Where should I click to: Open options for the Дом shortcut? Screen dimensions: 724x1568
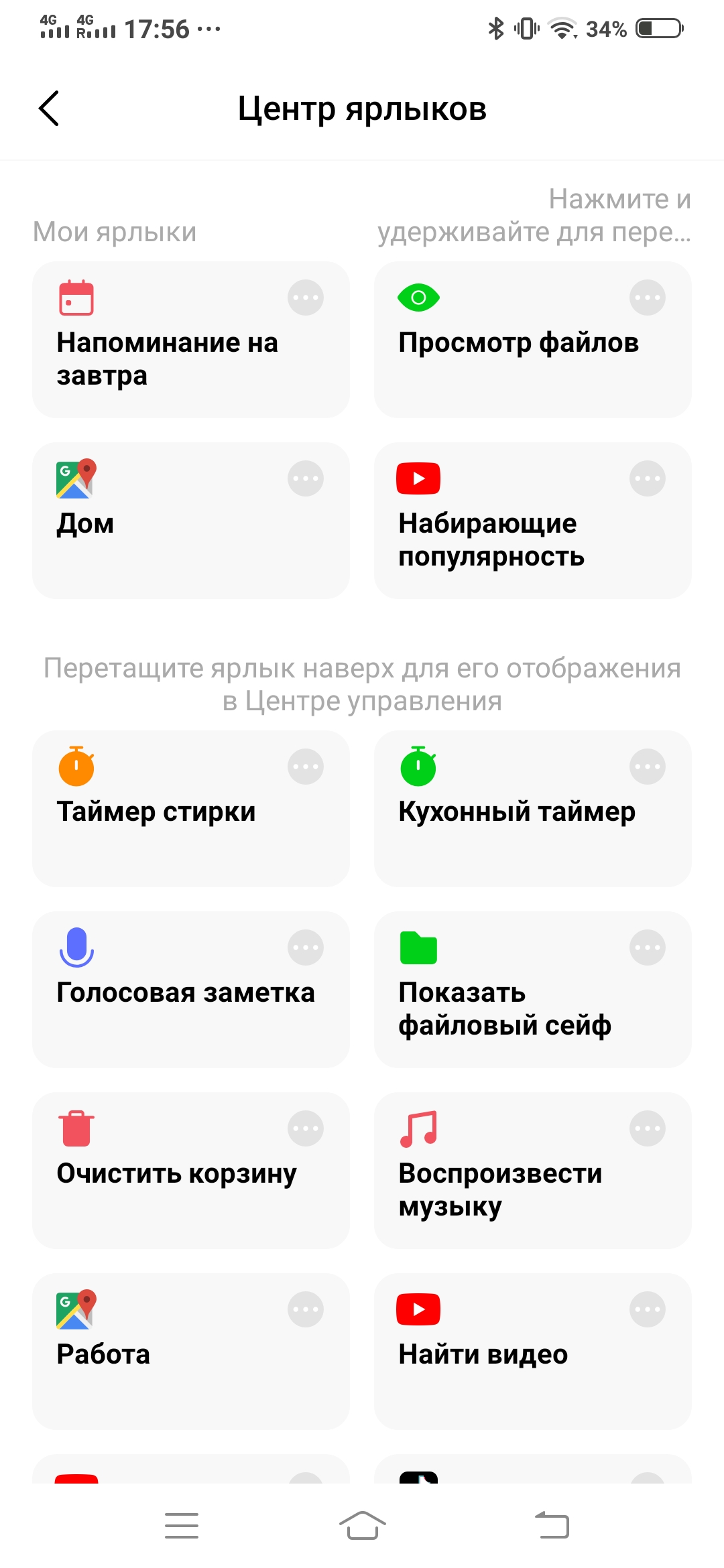[x=306, y=478]
